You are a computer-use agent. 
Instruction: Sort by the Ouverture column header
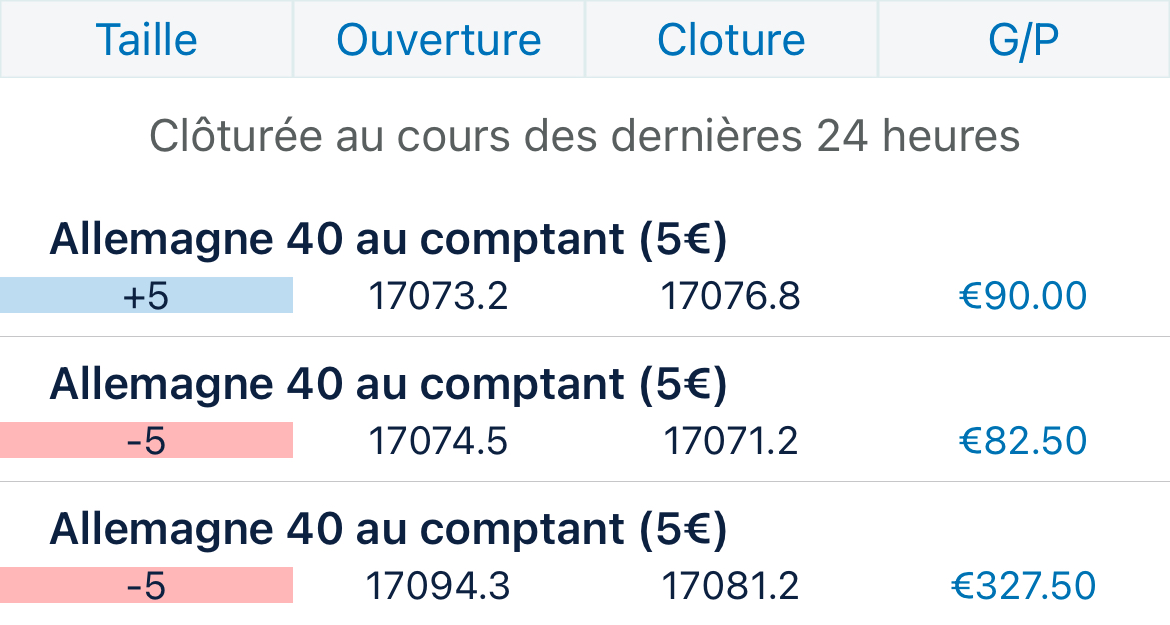click(x=438, y=40)
